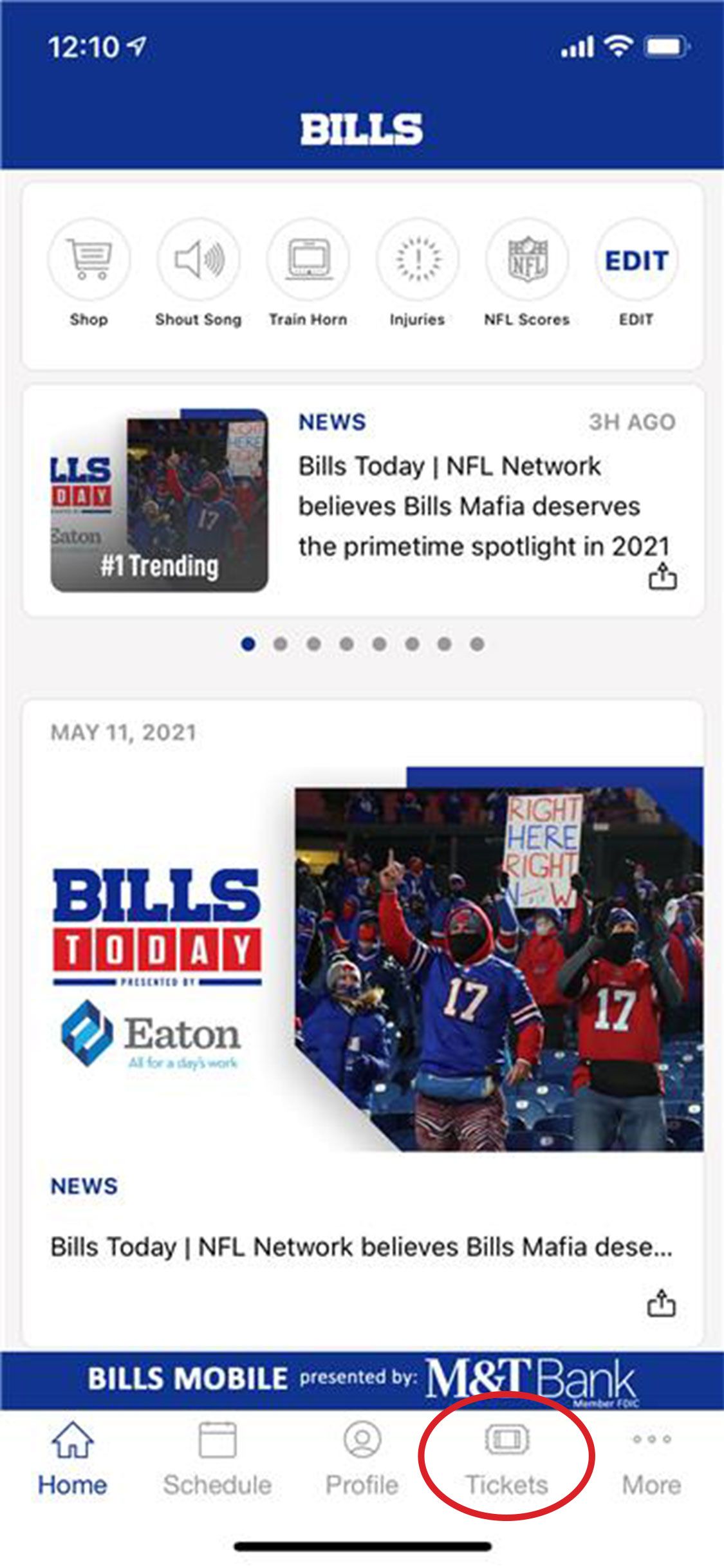
Task: Open the Profile tab
Action: (362, 1457)
